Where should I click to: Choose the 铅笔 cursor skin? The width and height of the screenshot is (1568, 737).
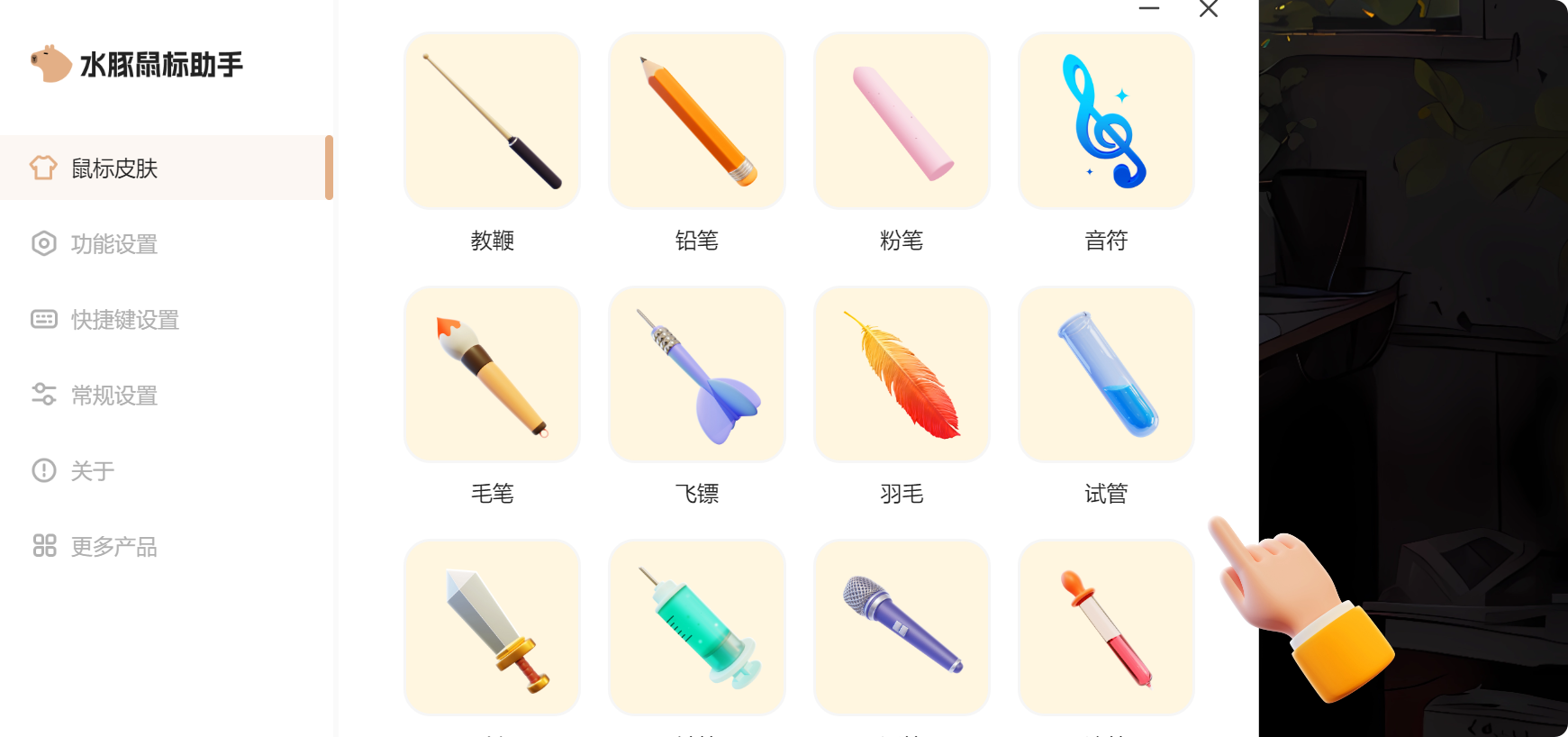pos(697,121)
